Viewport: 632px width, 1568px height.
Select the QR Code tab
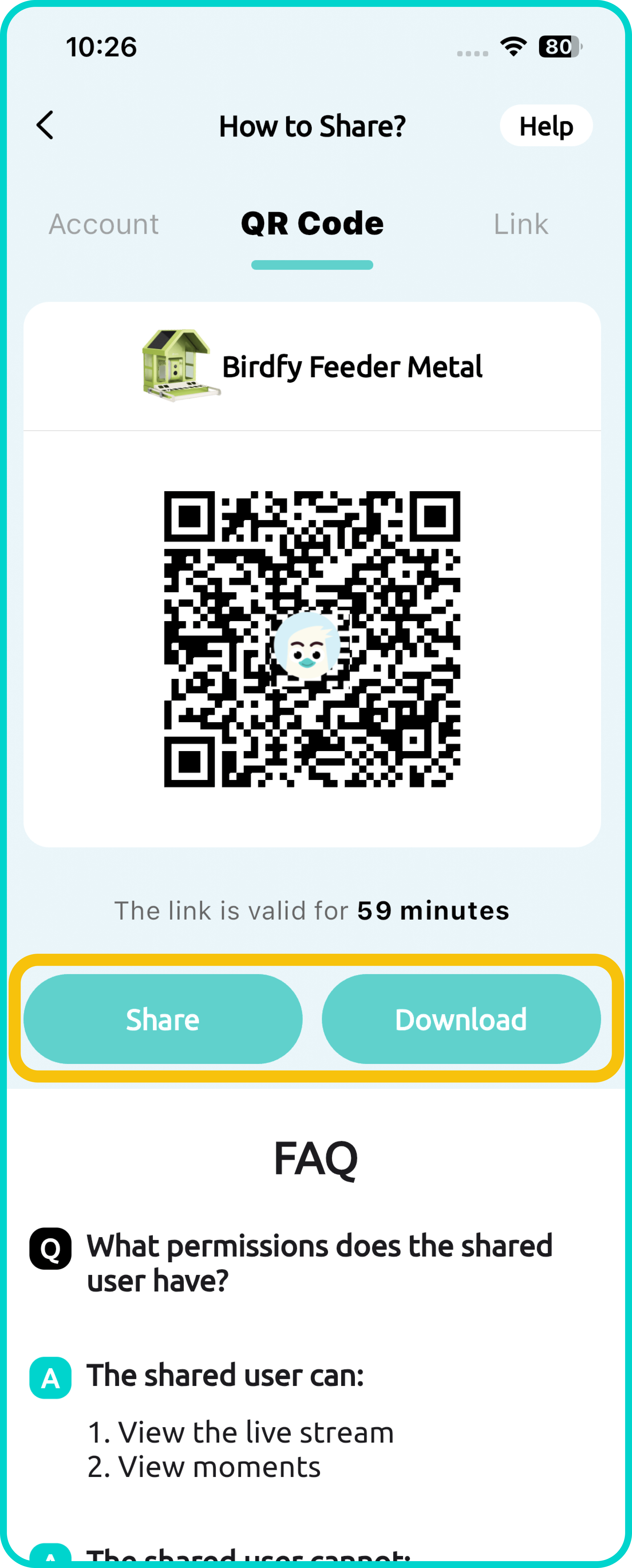tap(312, 224)
